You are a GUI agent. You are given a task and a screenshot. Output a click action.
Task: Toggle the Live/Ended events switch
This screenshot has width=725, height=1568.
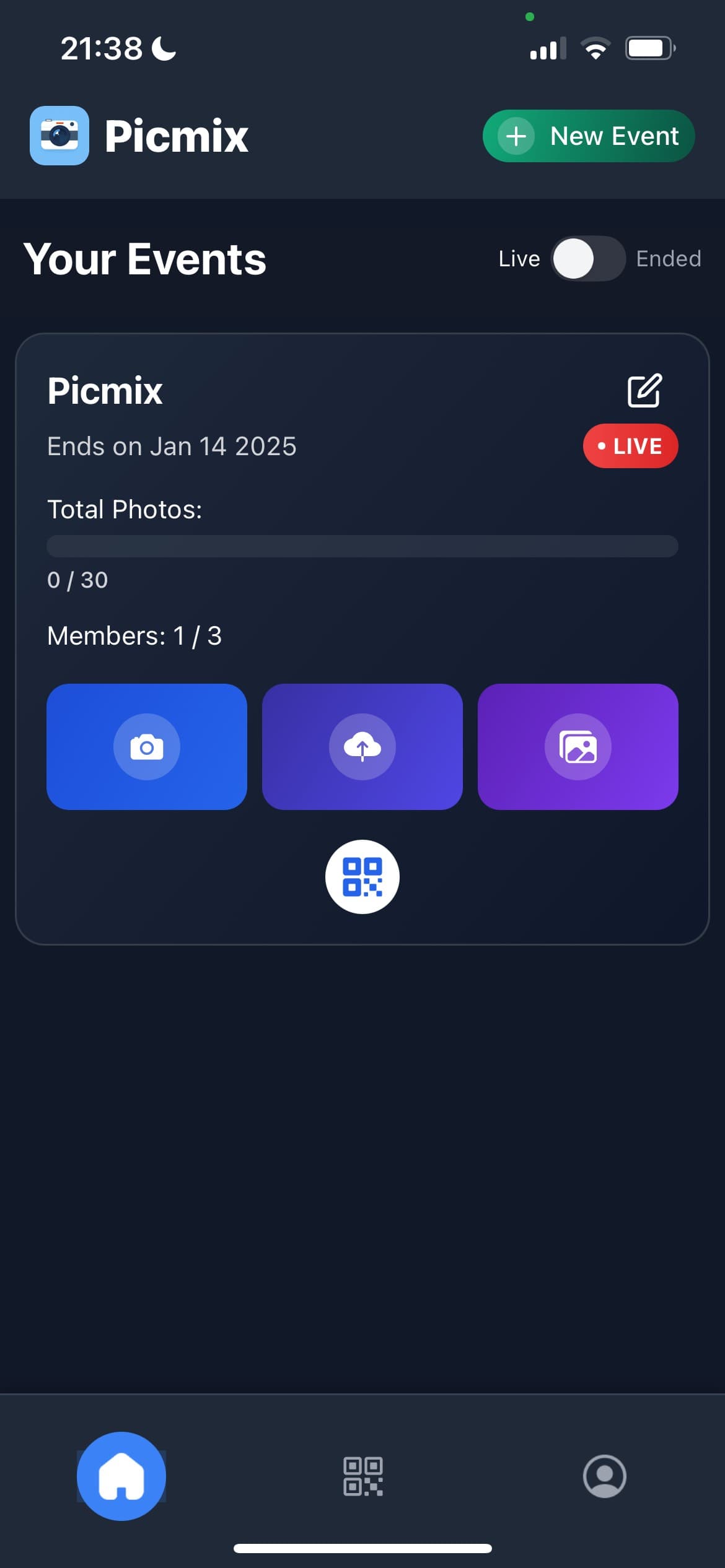pos(587,259)
